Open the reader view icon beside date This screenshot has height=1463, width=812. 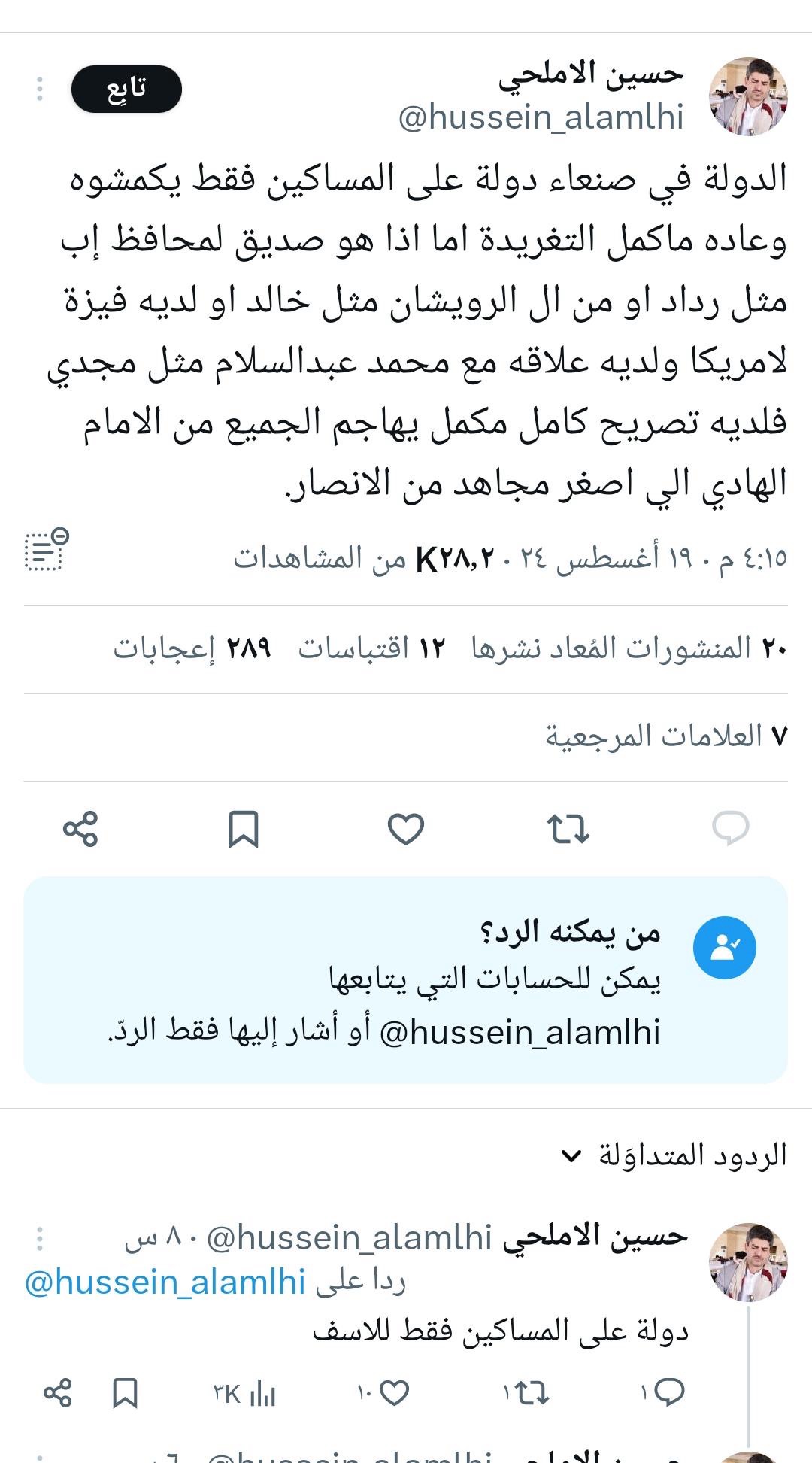[x=46, y=550]
